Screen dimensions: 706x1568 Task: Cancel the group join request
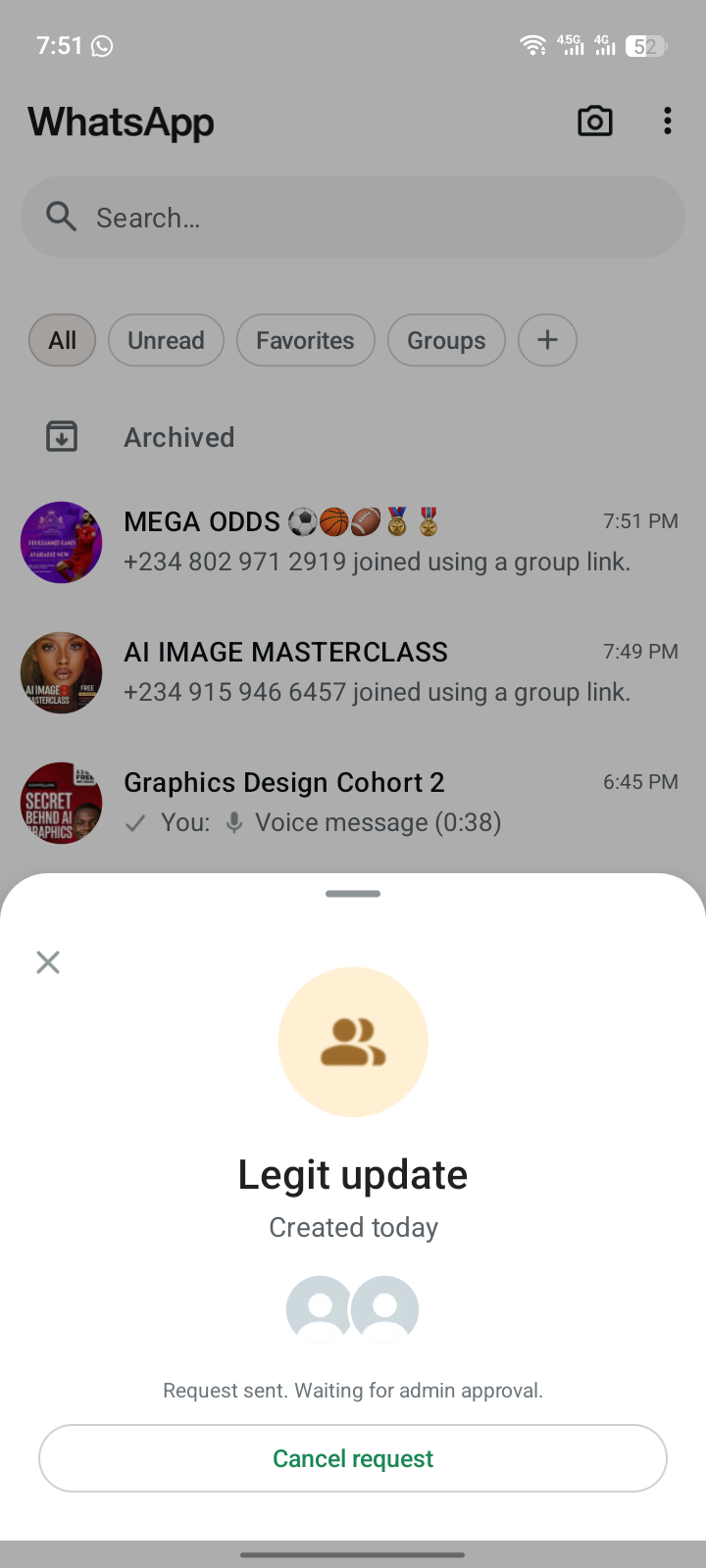click(353, 1458)
